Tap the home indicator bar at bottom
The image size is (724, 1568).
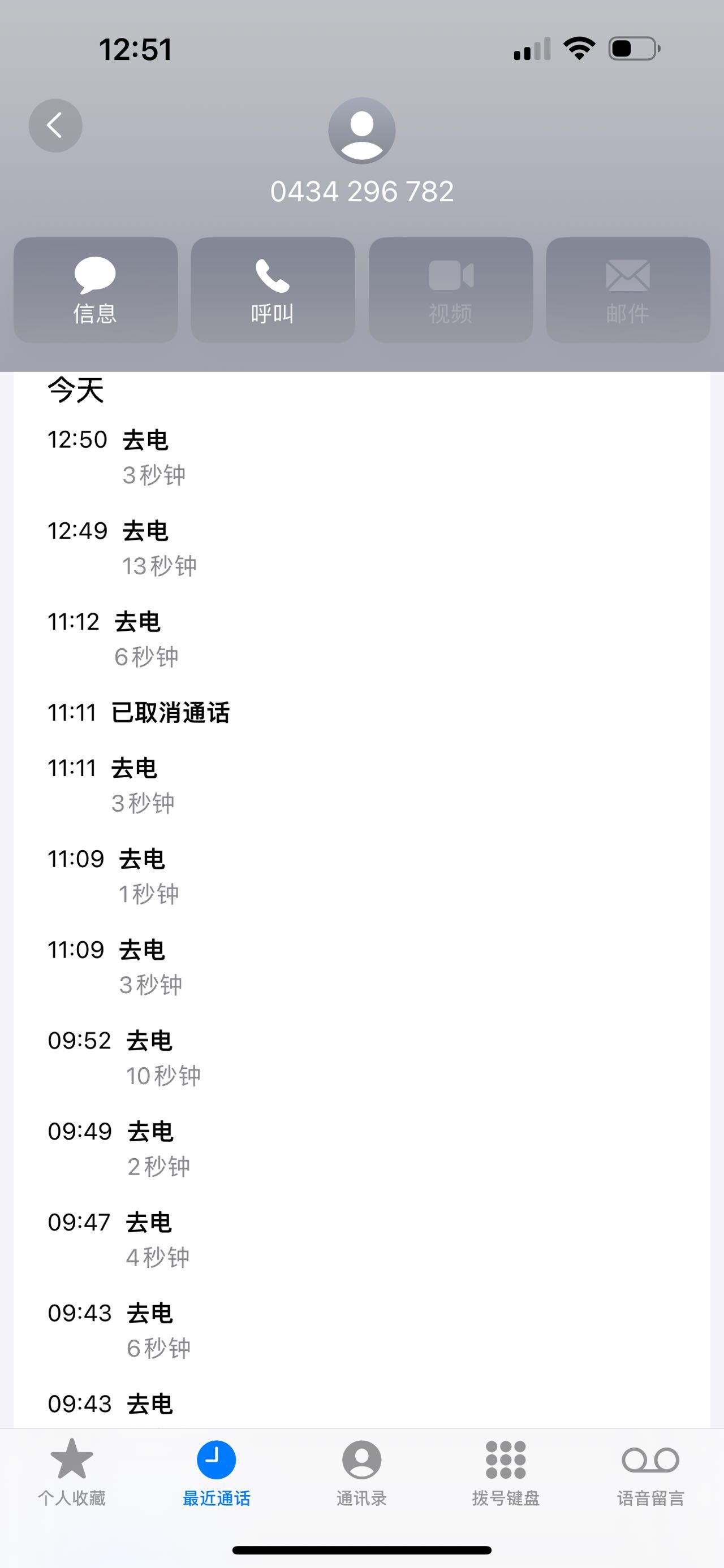point(361,1549)
